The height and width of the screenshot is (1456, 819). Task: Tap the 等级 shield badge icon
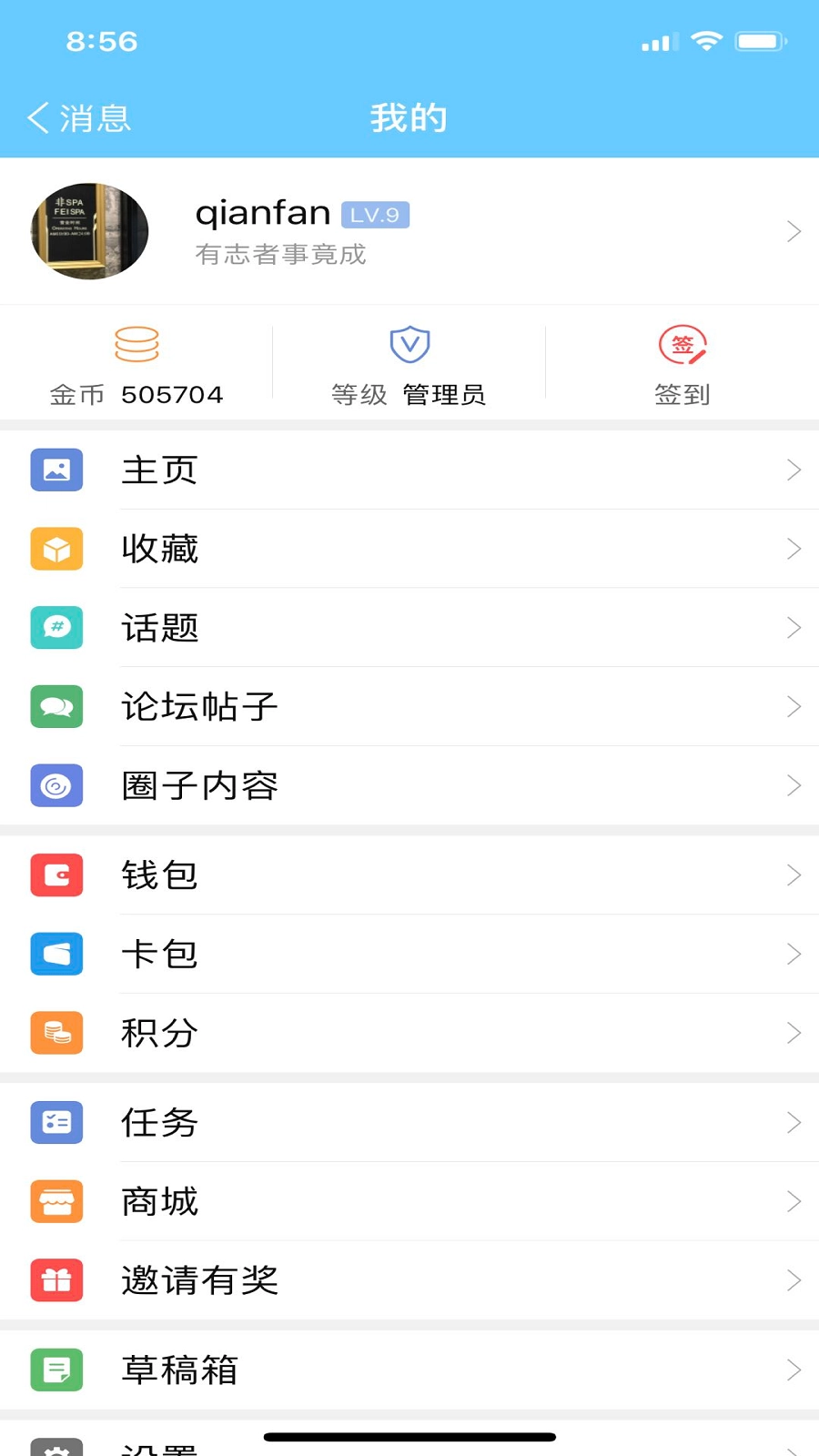pyautogui.click(x=409, y=344)
